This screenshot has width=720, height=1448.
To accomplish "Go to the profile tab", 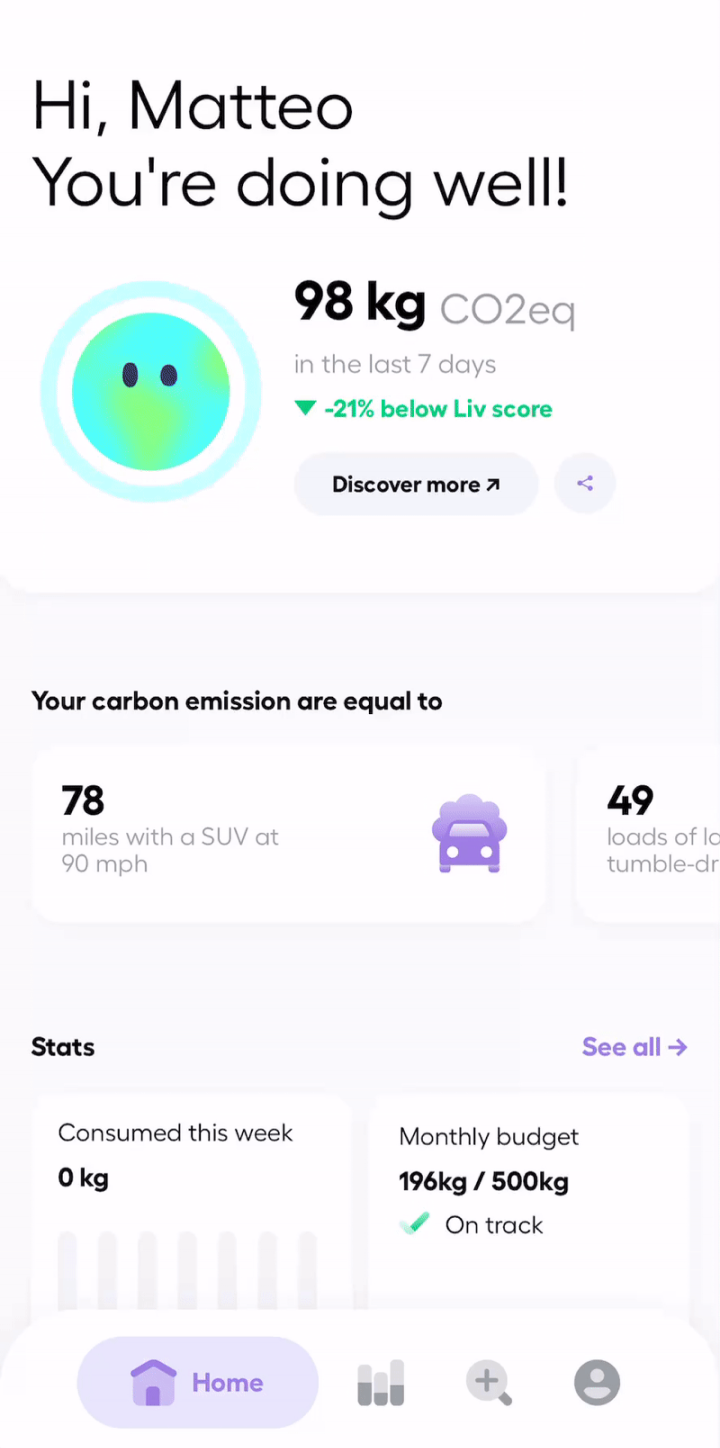I will (597, 1383).
